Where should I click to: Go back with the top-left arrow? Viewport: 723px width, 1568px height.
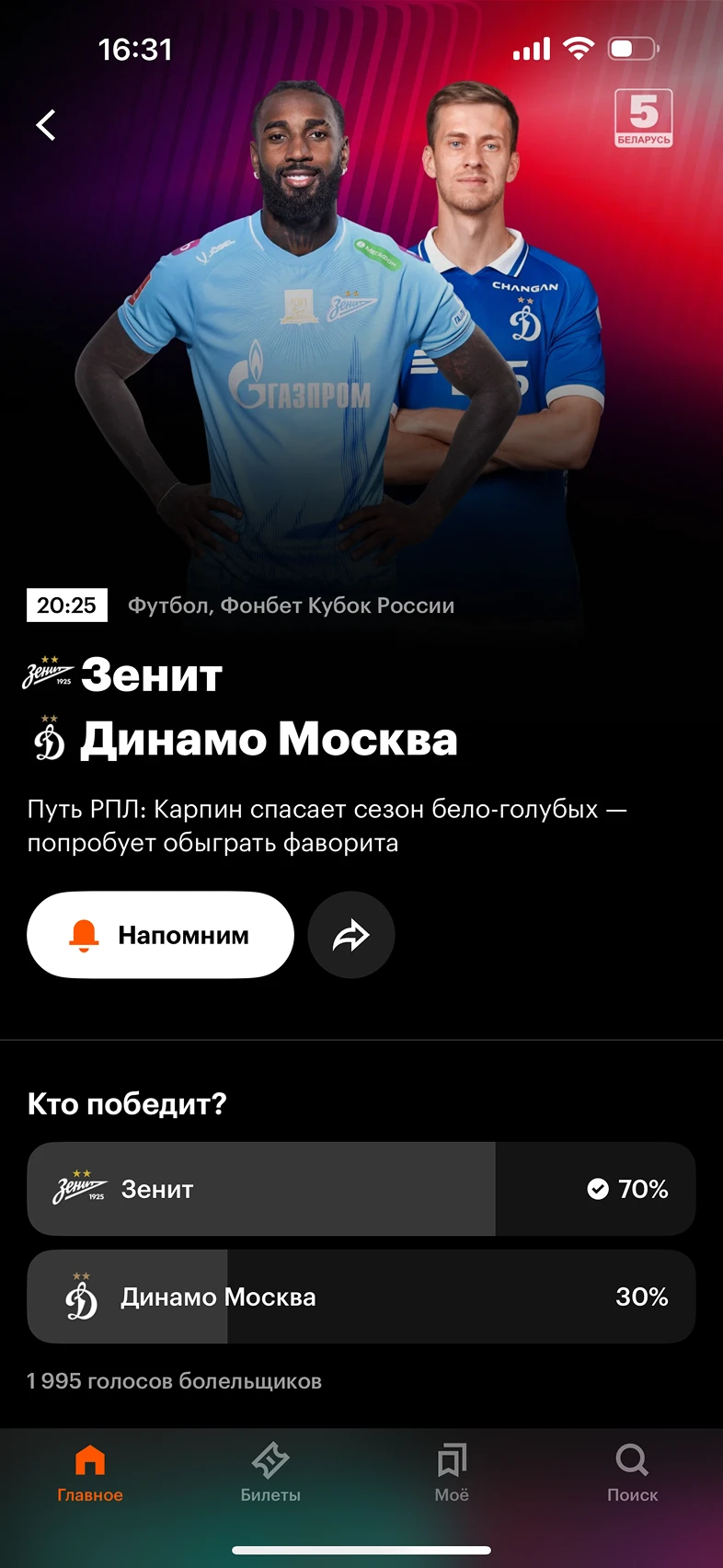pyautogui.click(x=46, y=124)
